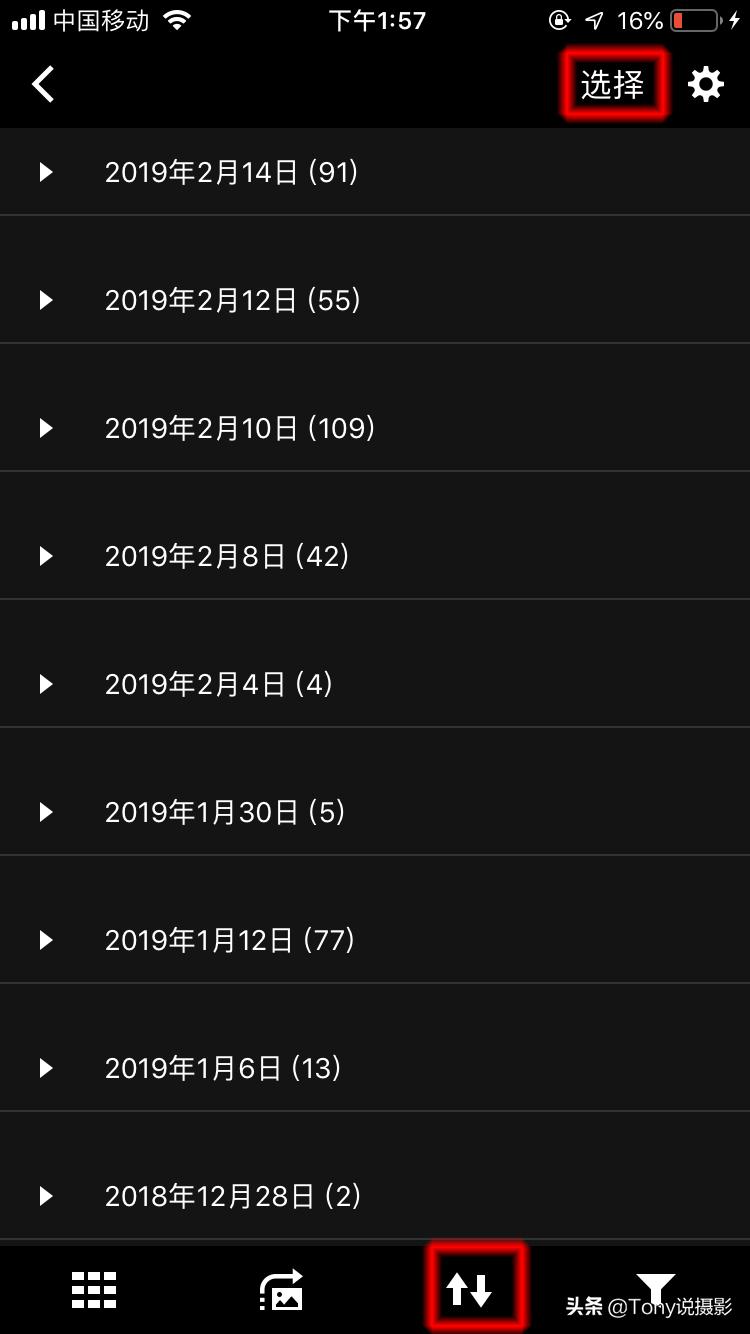
Task: Open the date group labeled 2019年2月8日 (42)
Action: click(227, 555)
